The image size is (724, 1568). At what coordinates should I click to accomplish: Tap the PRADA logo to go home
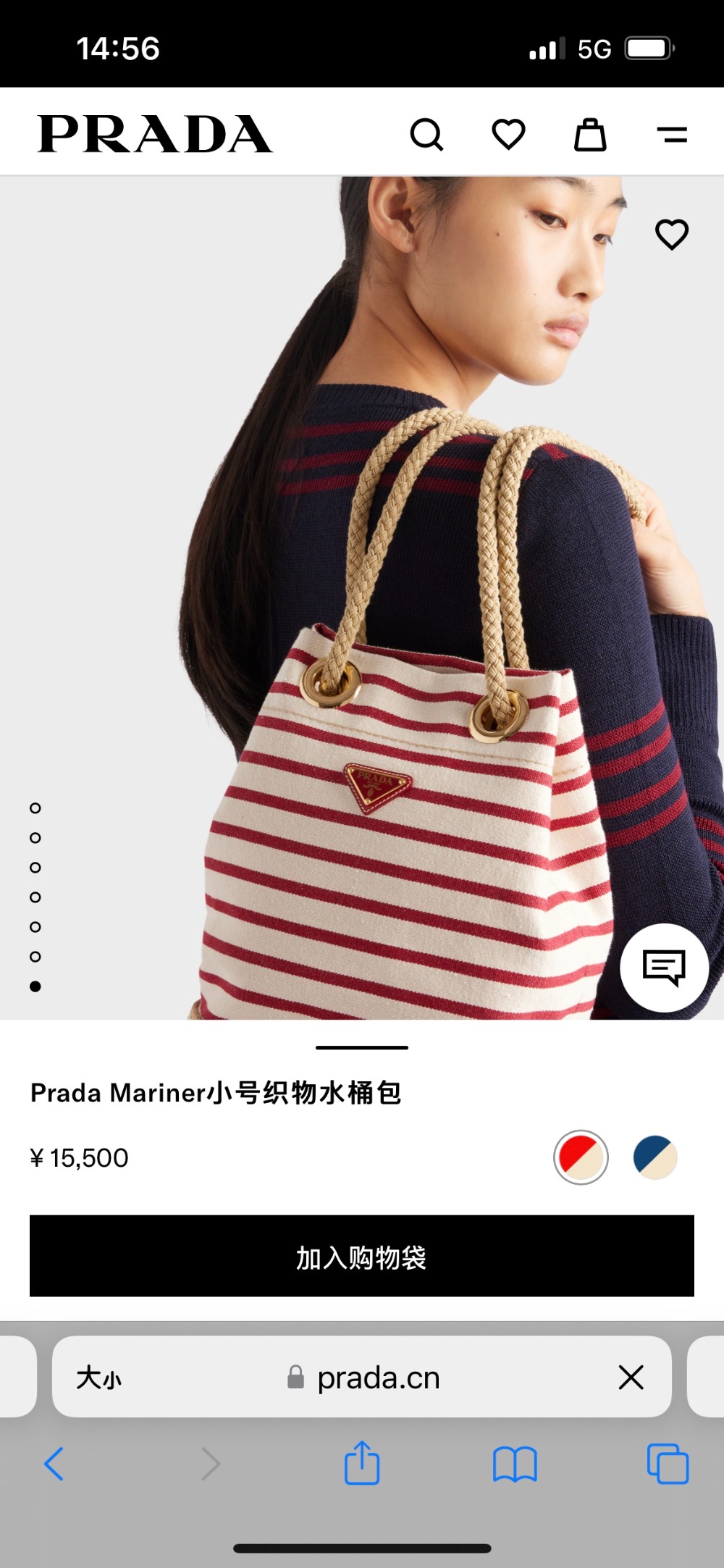tap(154, 135)
